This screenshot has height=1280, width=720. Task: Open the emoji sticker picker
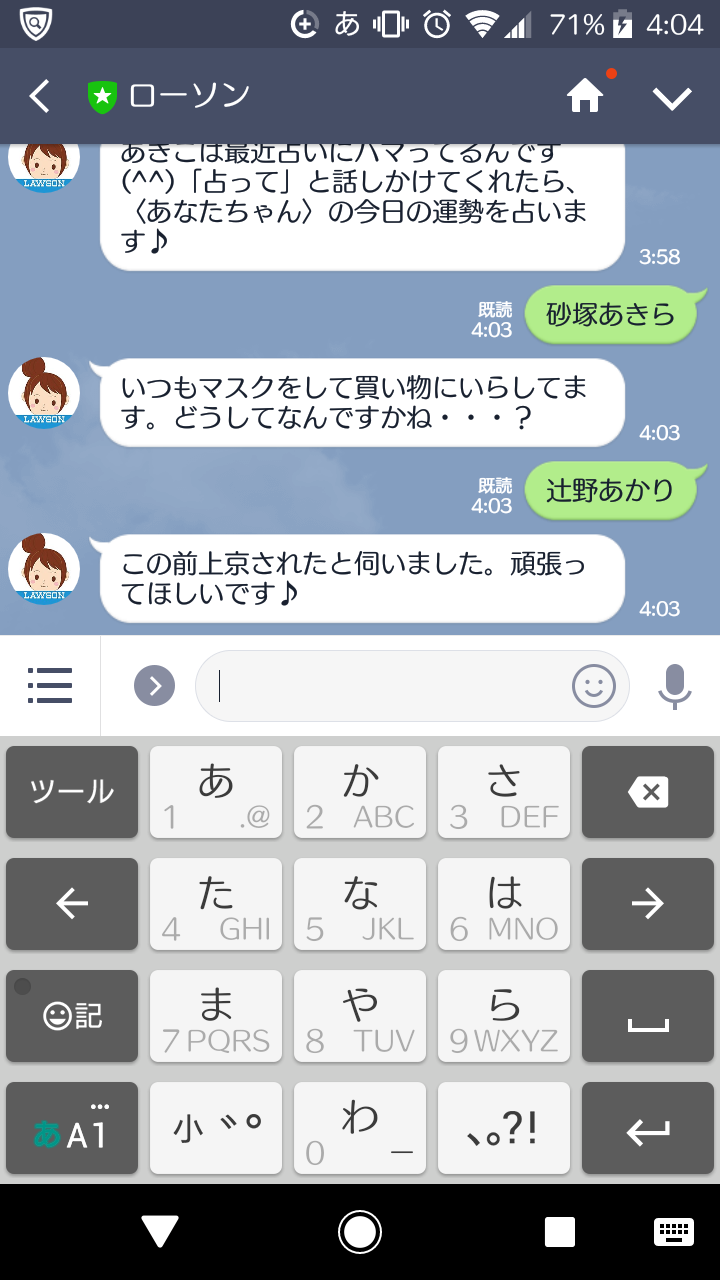(594, 686)
